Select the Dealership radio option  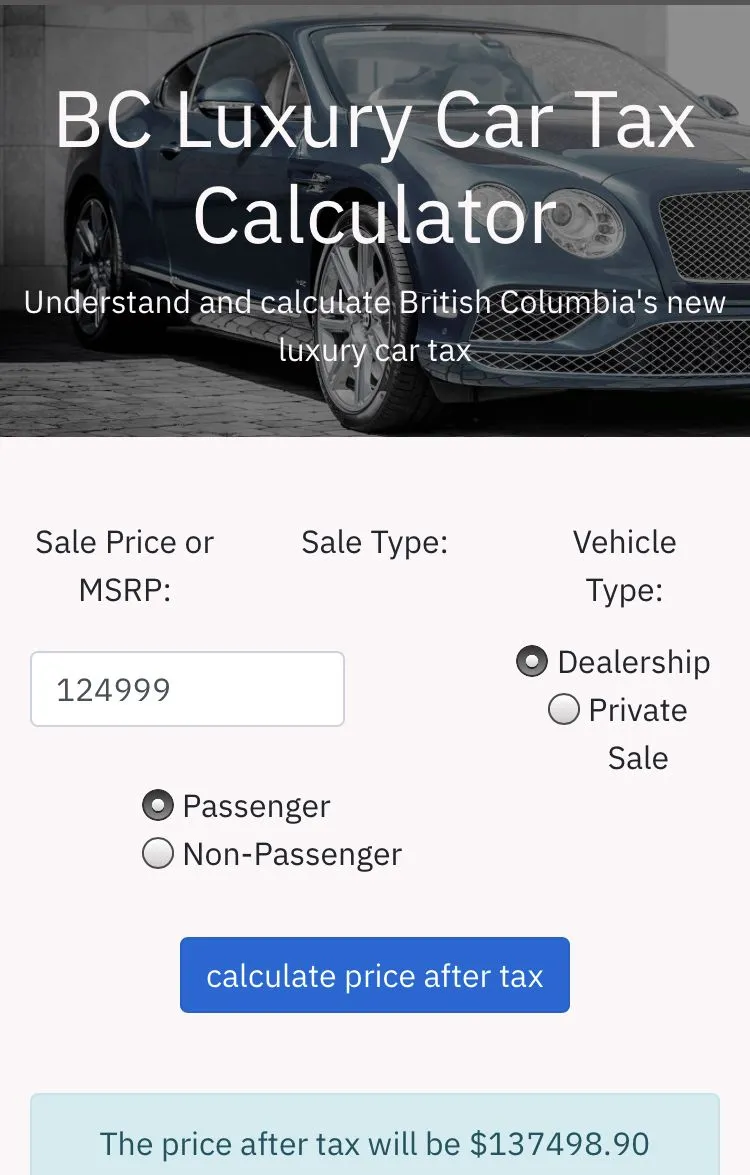pos(532,662)
